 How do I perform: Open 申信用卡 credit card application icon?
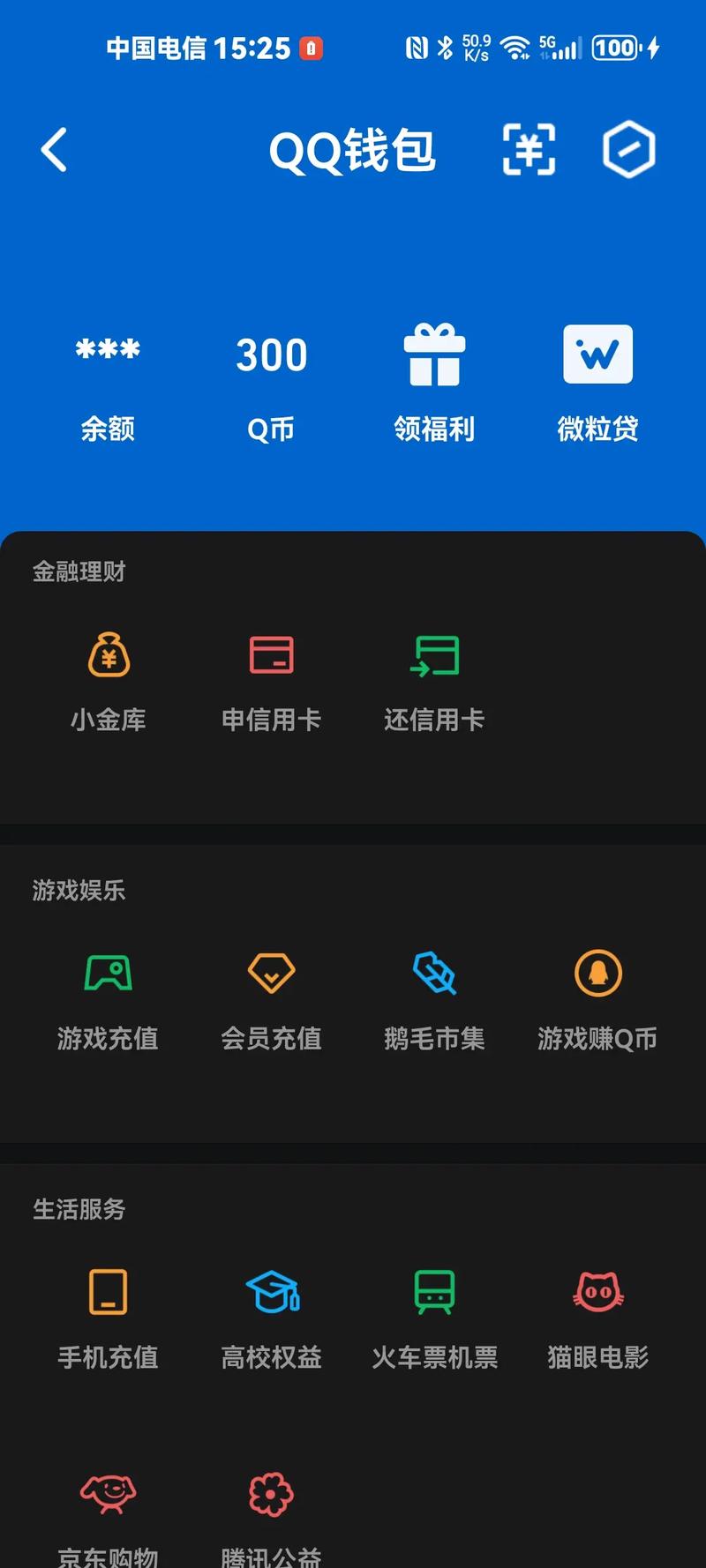(x=271, y=654)
